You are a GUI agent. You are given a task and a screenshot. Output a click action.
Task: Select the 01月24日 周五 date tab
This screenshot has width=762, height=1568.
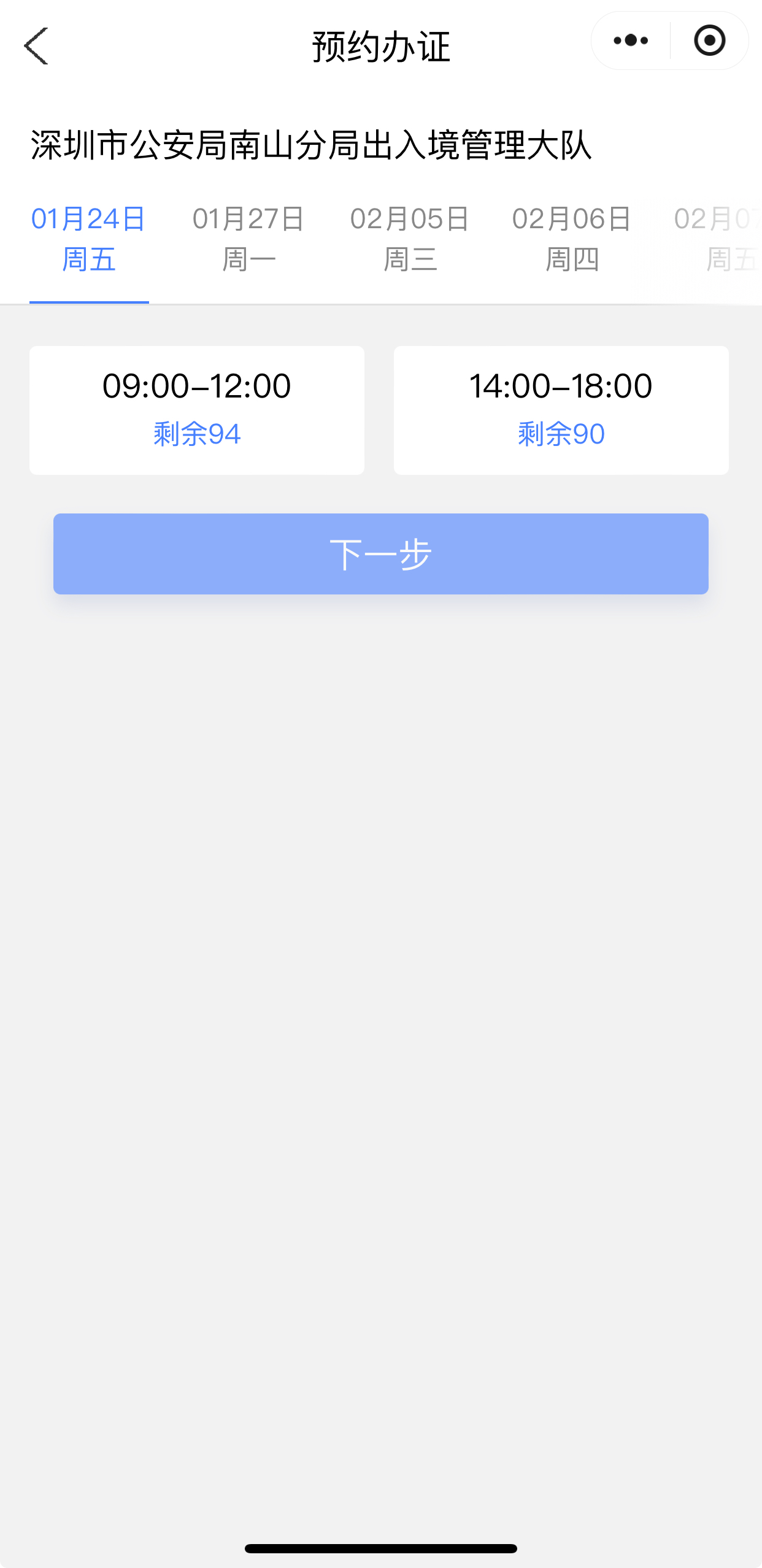point(89,239)
